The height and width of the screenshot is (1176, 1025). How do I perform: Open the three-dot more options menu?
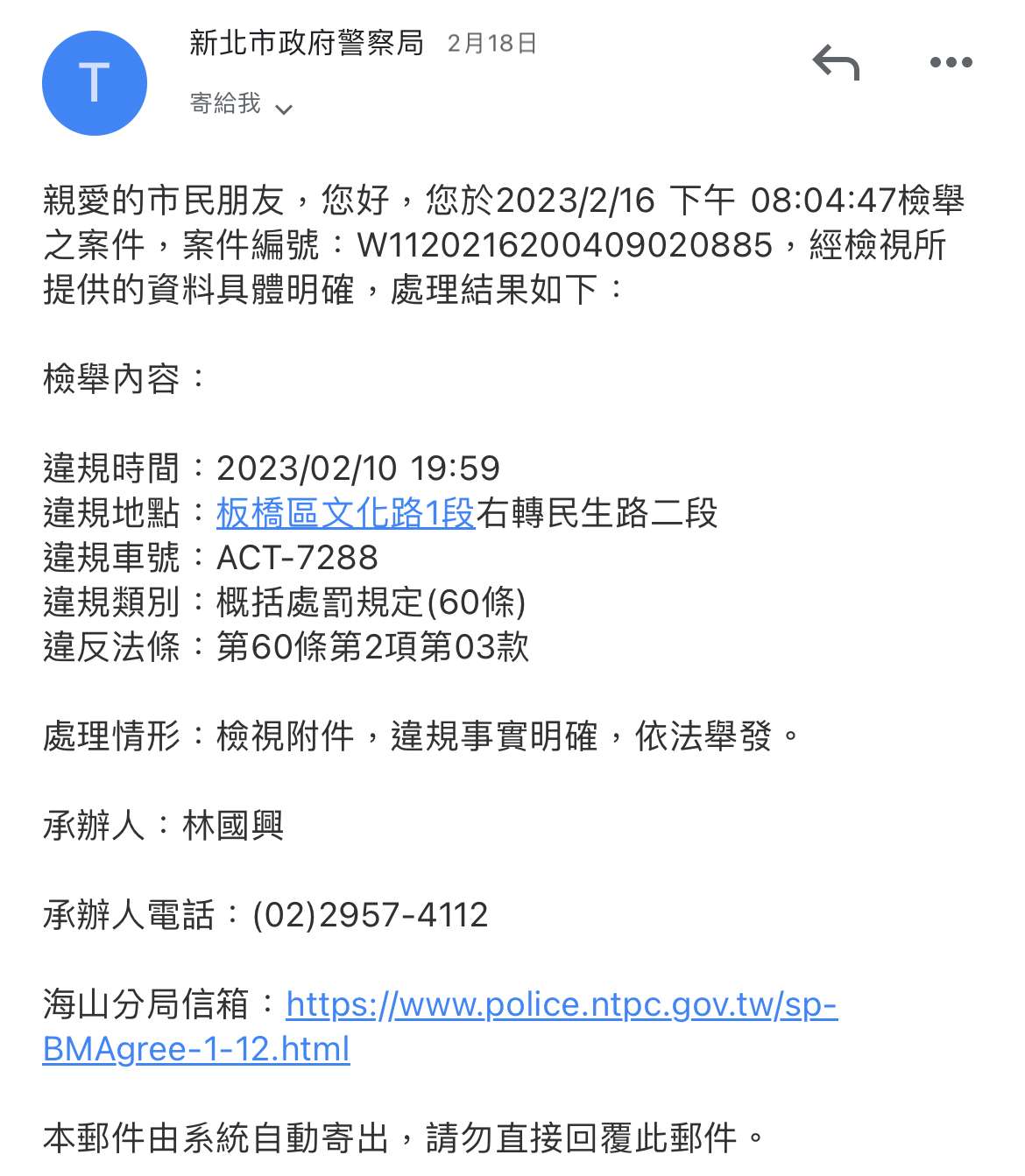point(951,62)
